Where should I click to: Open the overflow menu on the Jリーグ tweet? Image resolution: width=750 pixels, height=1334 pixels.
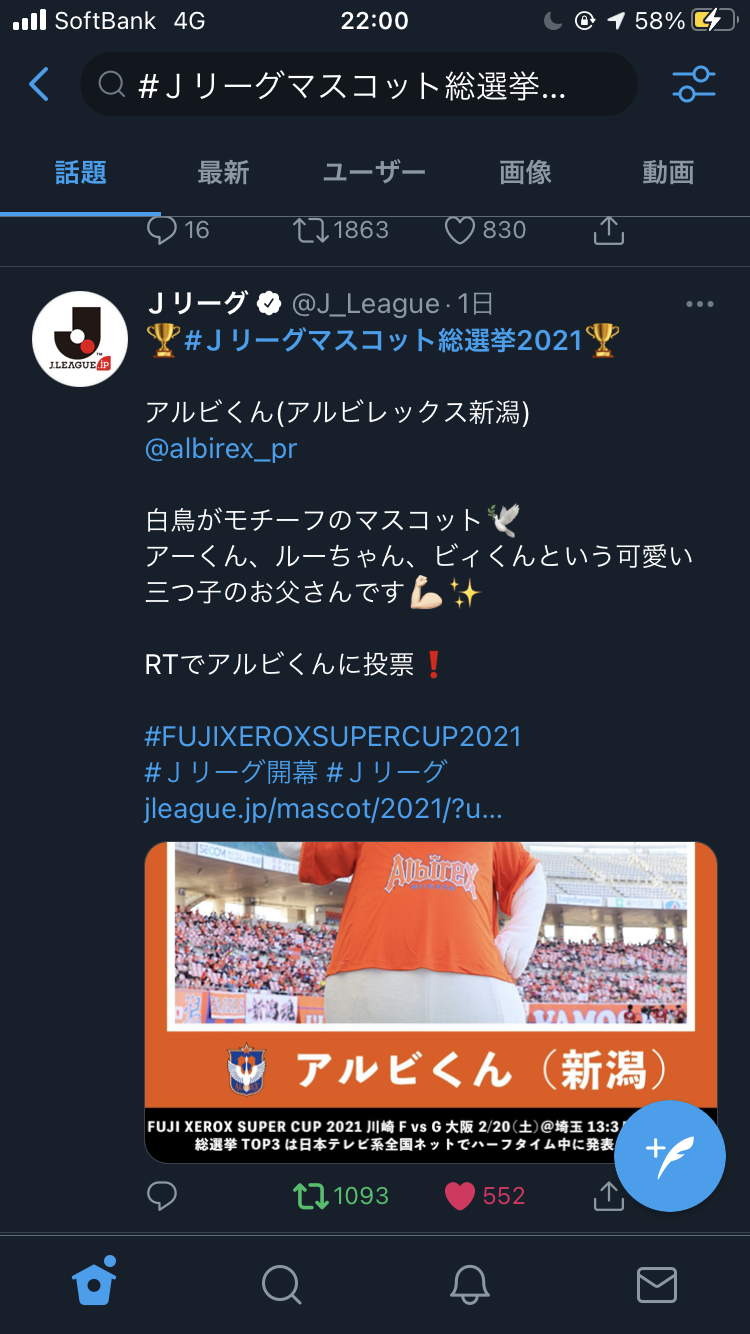(x=699, y=304)
